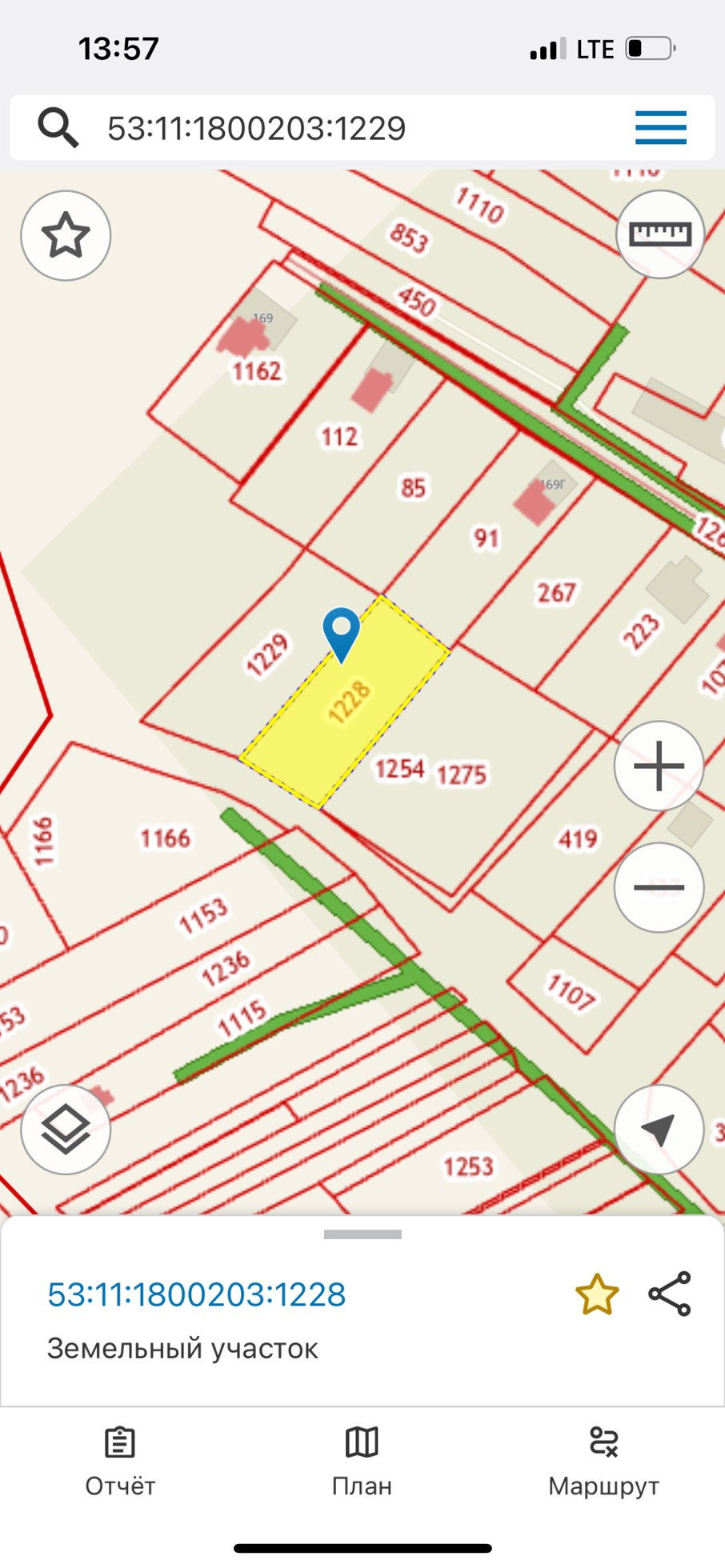This screenshot has width=725, height=1568.
Task: Expand the bottom sheet handle
Action: (362, 1234)
